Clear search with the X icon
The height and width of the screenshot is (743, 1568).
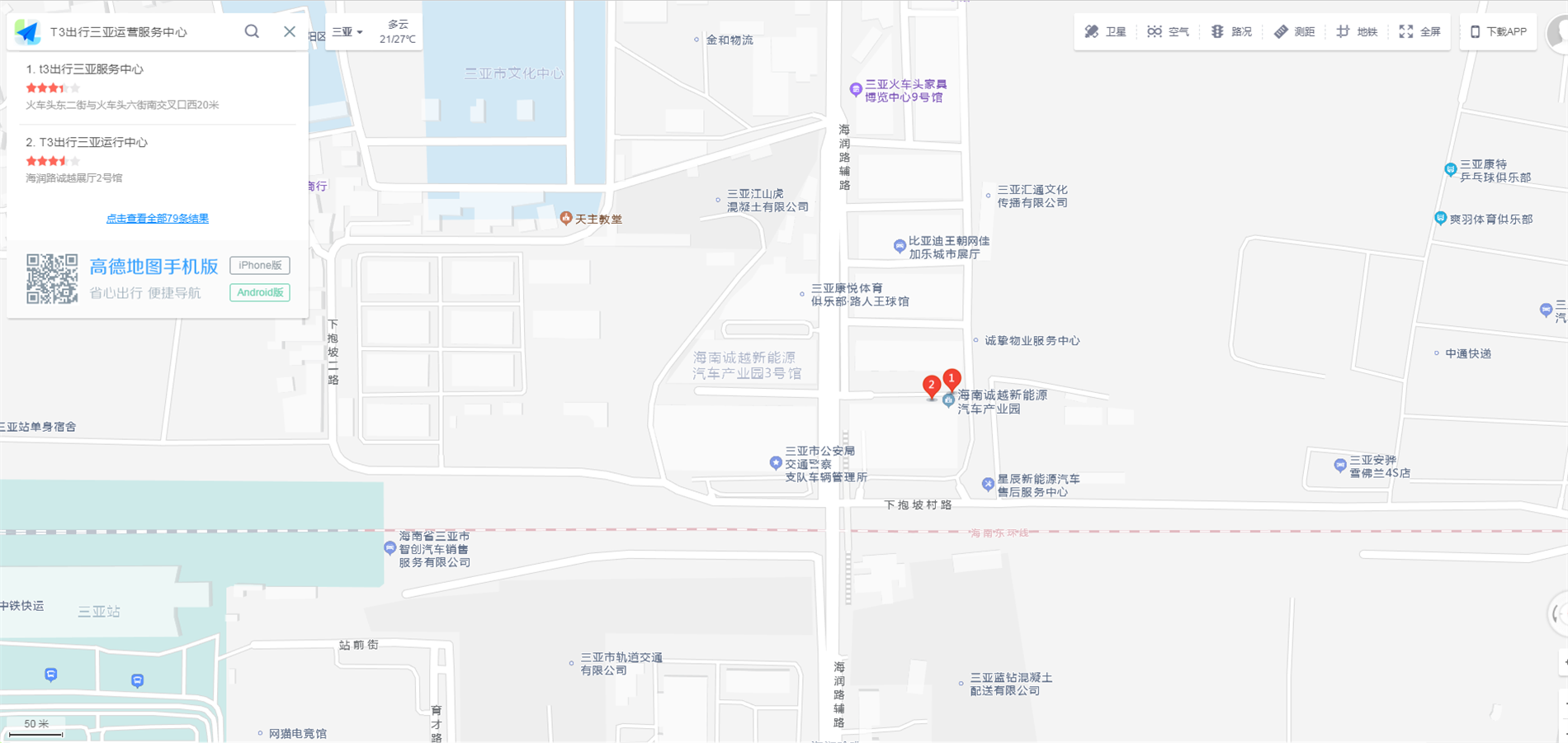[x=290, y=31]
